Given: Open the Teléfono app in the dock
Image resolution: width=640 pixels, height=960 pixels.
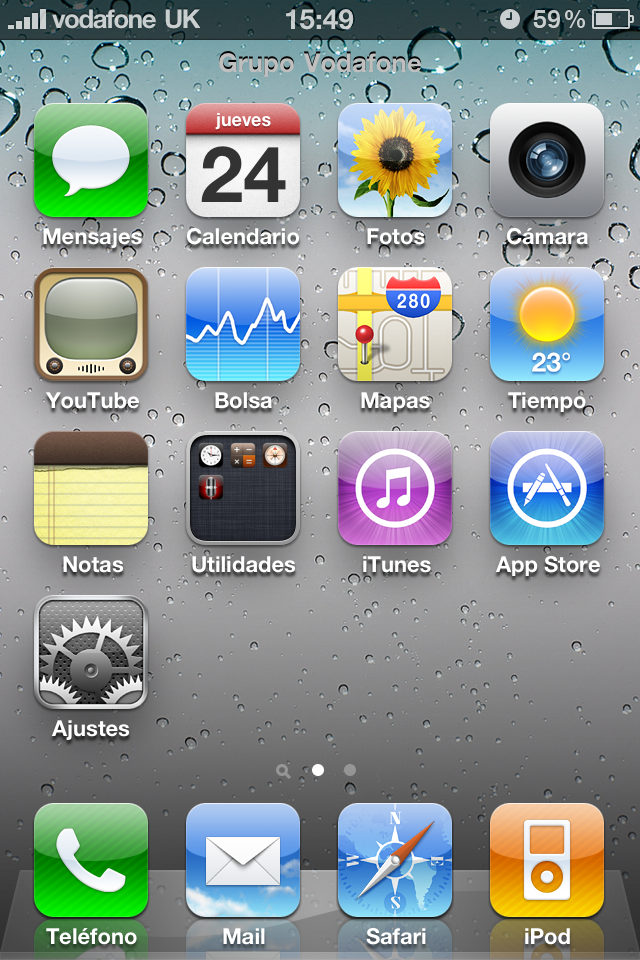Looking at the screenshot, I should pyautogui.click(x=91, y=861).
